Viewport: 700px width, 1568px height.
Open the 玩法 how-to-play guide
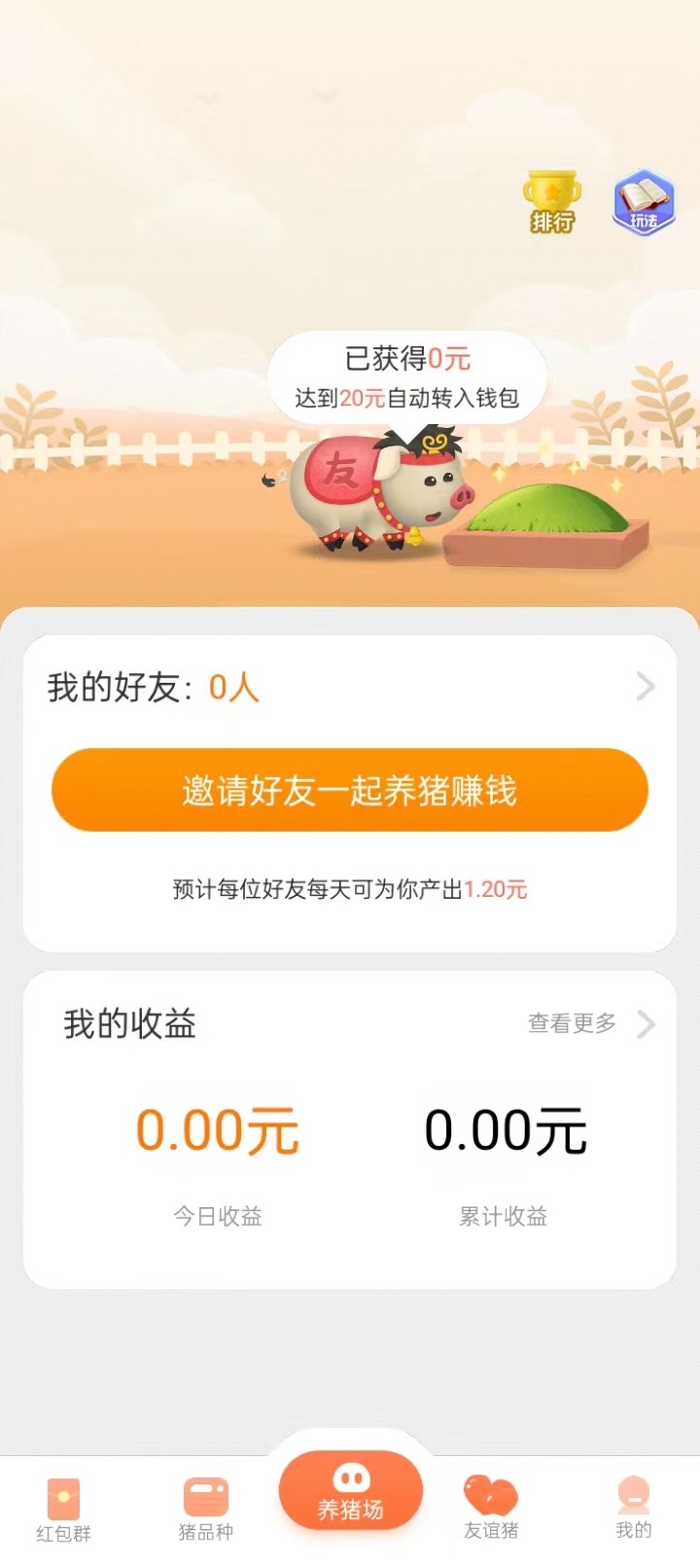click(x=644, y=202)
